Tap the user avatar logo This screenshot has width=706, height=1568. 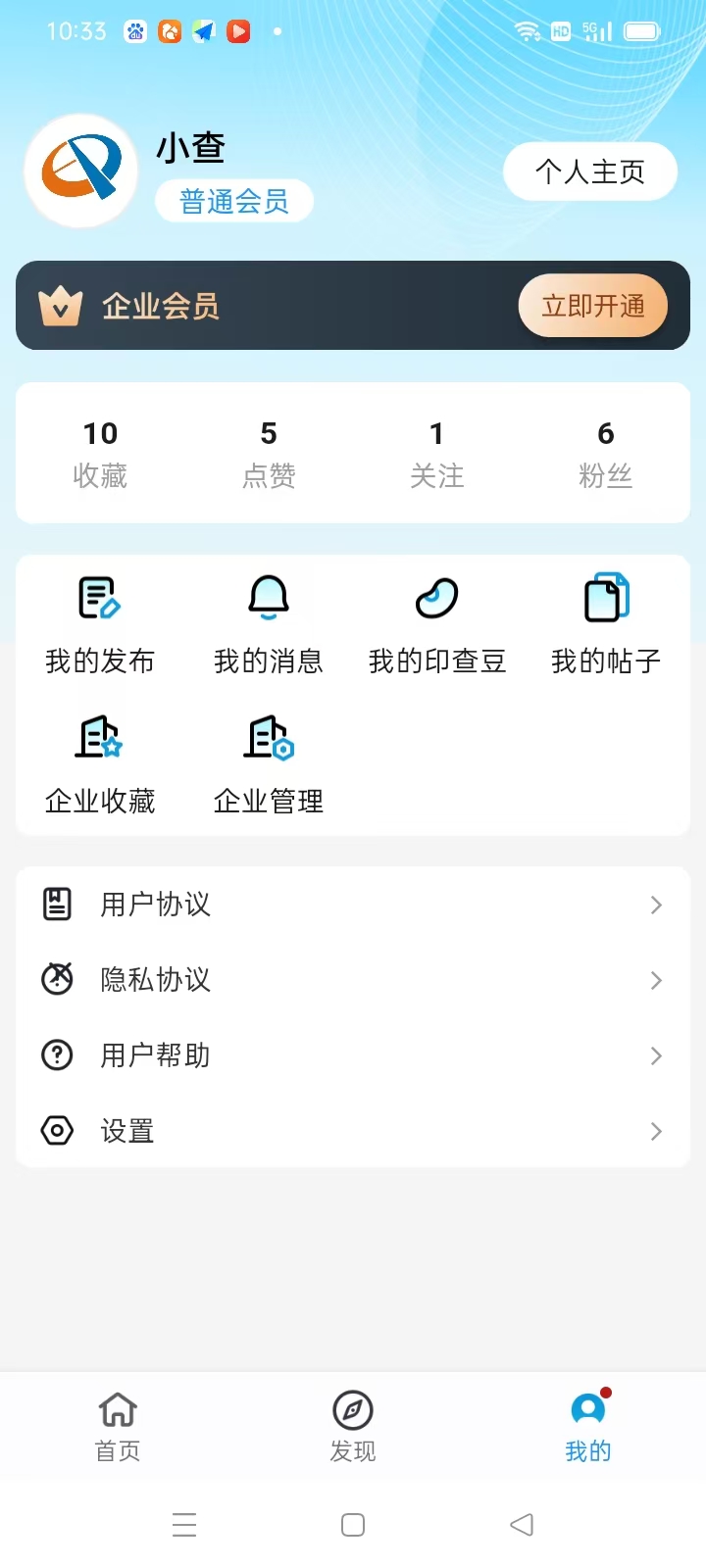80,169
